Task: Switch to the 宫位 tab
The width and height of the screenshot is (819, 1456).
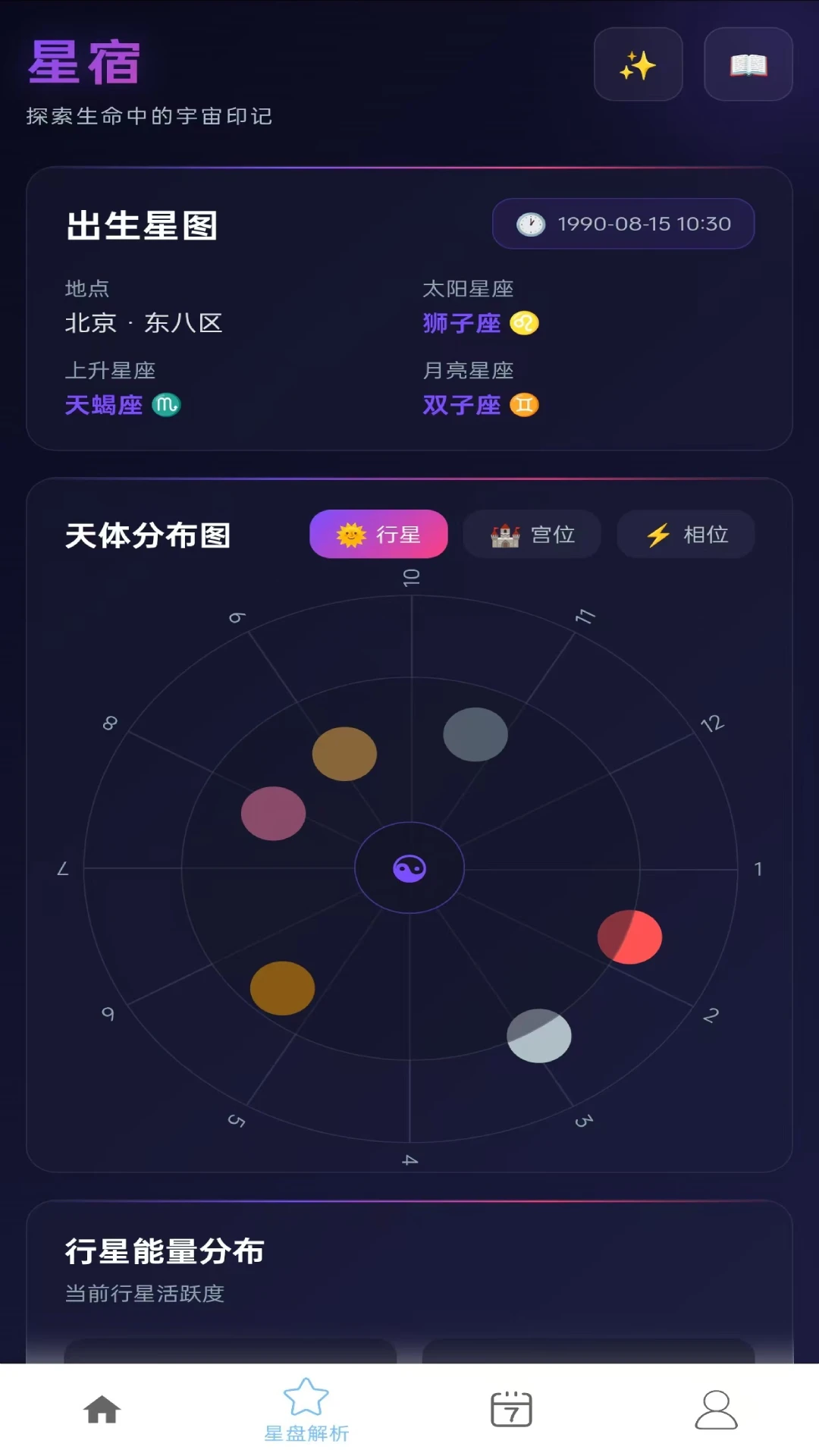Action: (532, 534)
